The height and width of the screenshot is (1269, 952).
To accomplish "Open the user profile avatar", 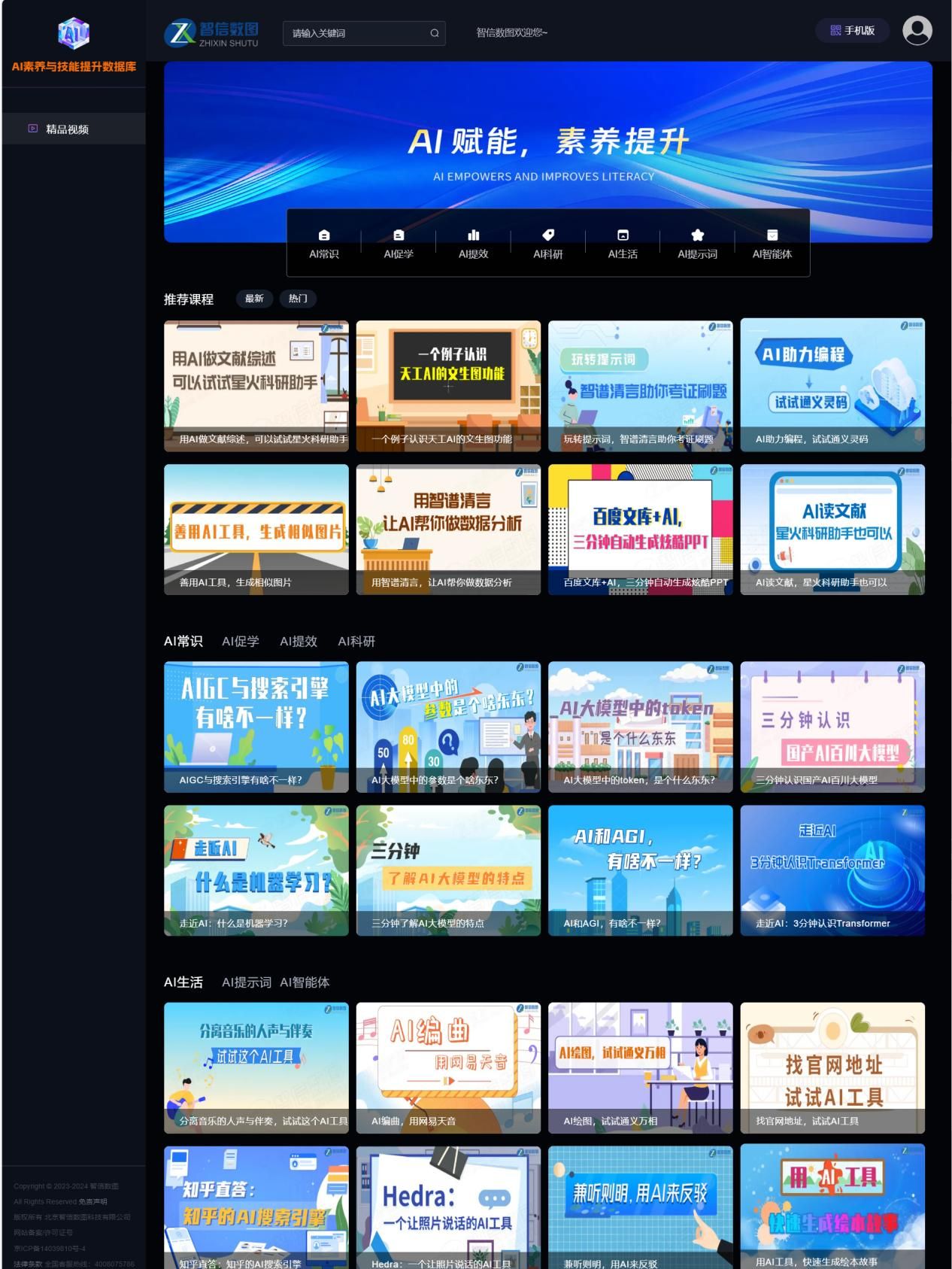I will point(917,31).
